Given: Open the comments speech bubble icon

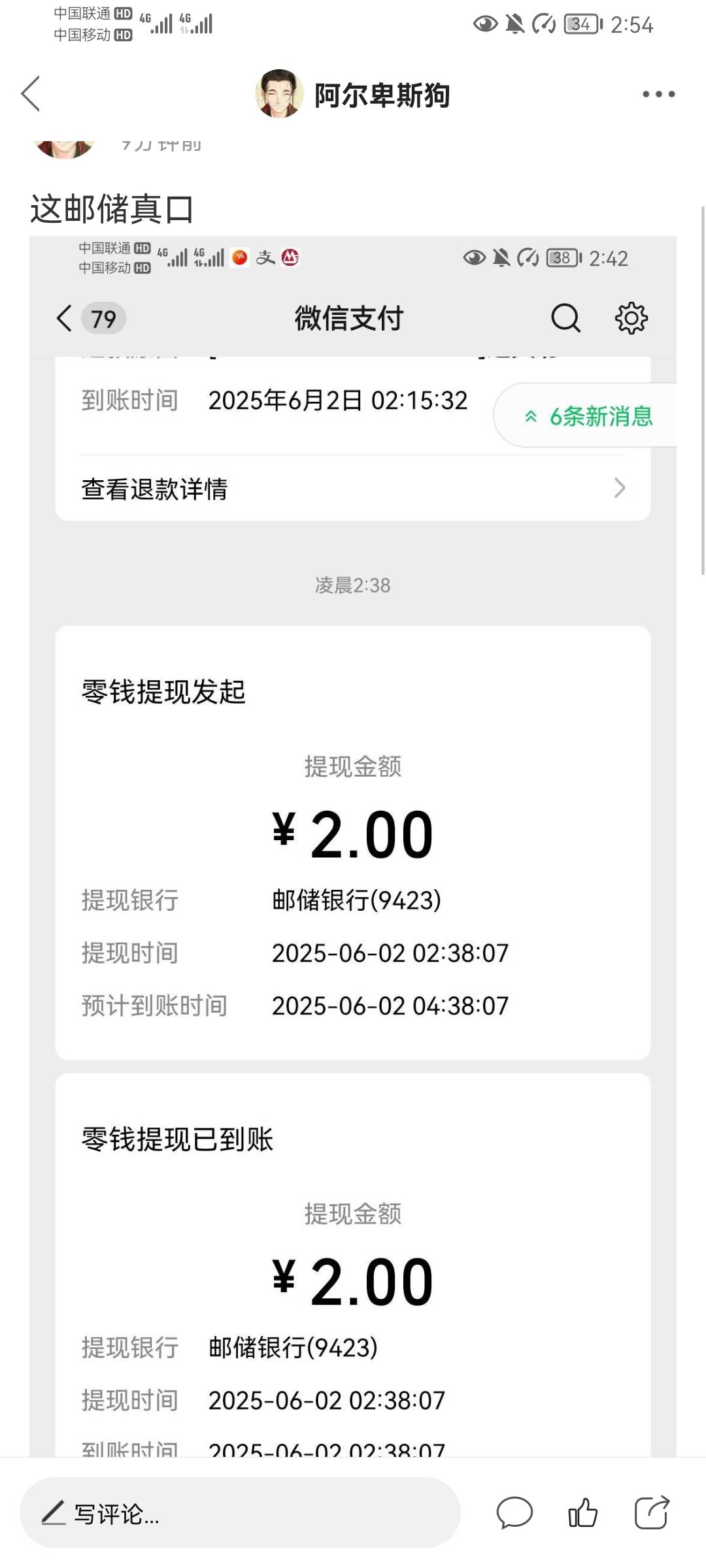Looking at the screenshot, I should click(x=514, y=1513).
